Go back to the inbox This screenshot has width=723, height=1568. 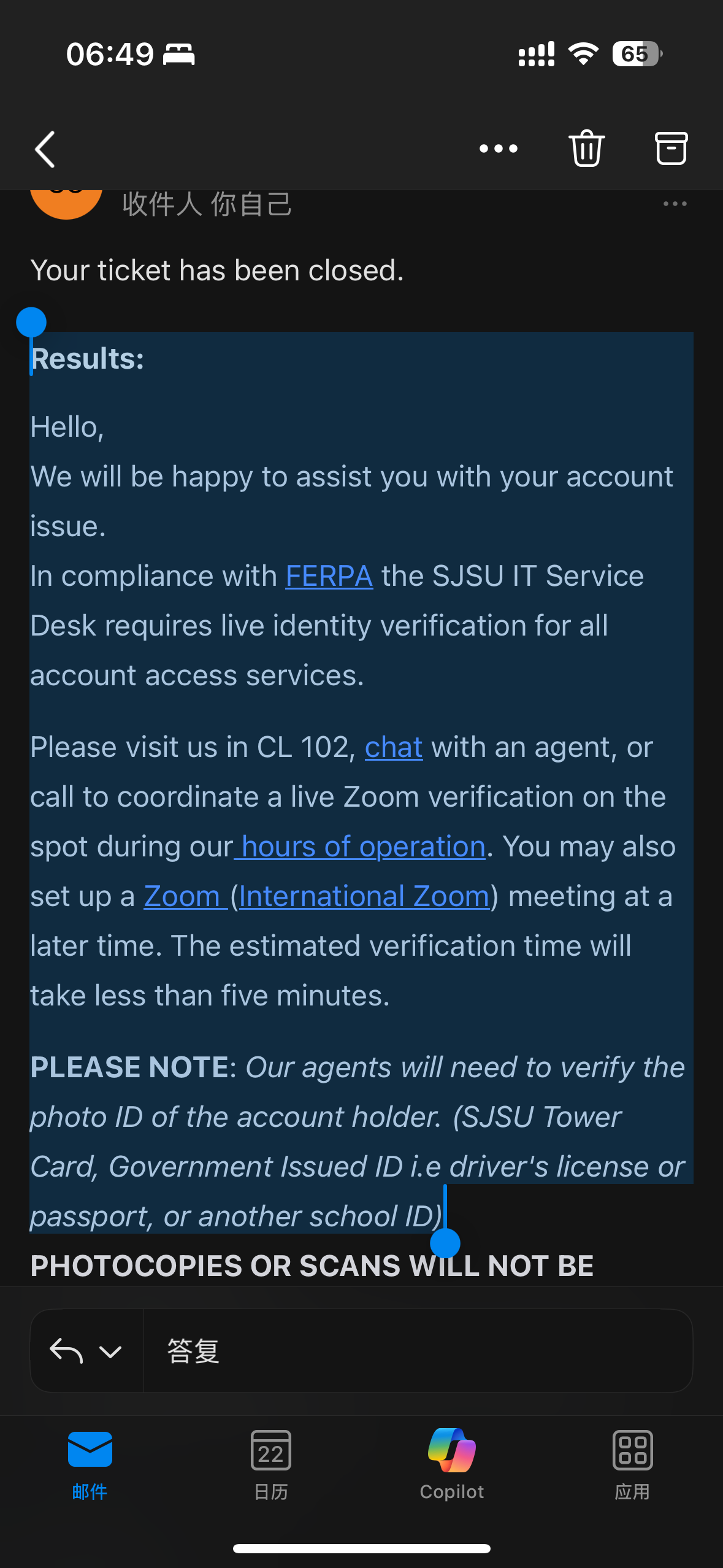pos(45,149)
